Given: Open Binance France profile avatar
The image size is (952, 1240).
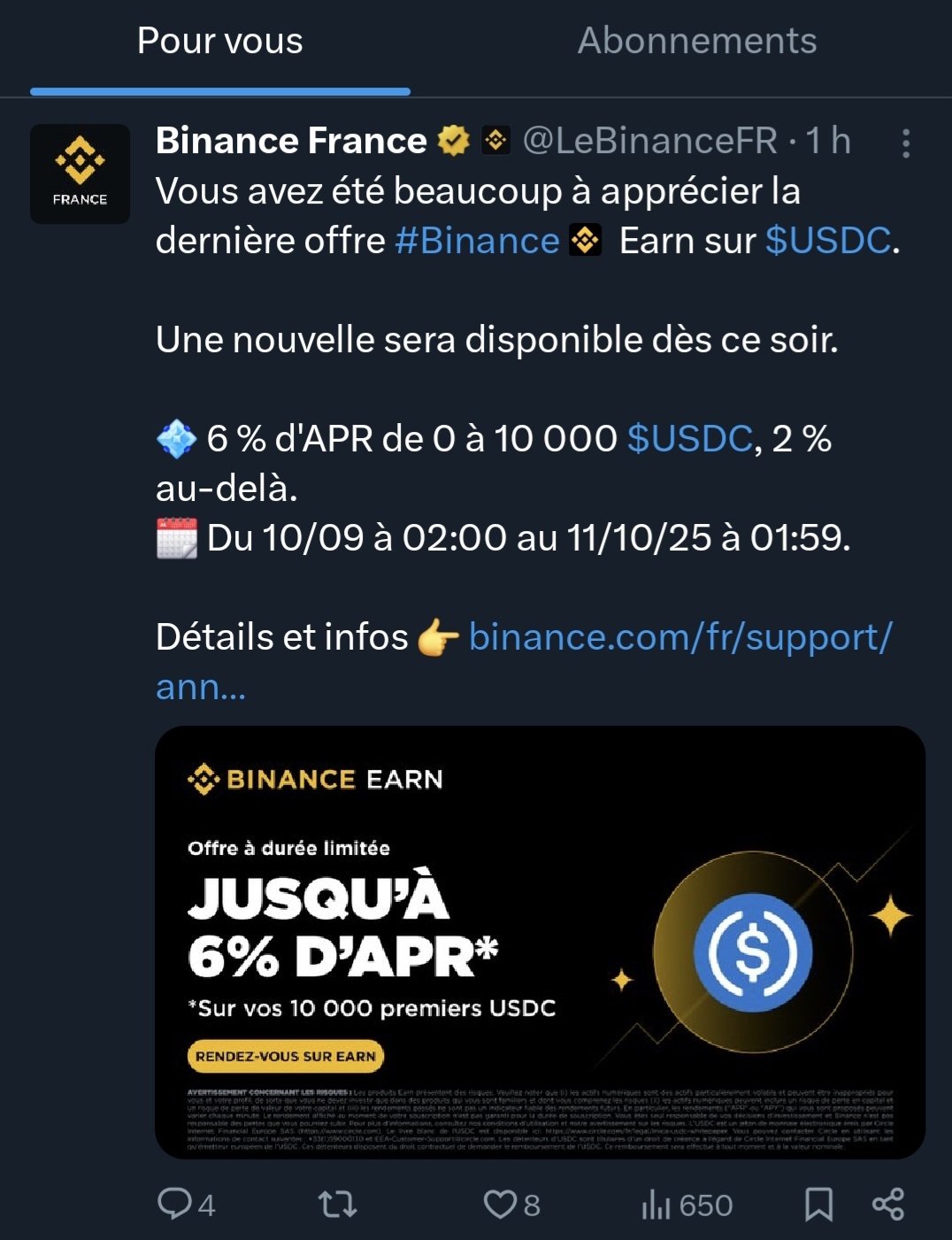Looking at the screenshot, I should (80, 173).
